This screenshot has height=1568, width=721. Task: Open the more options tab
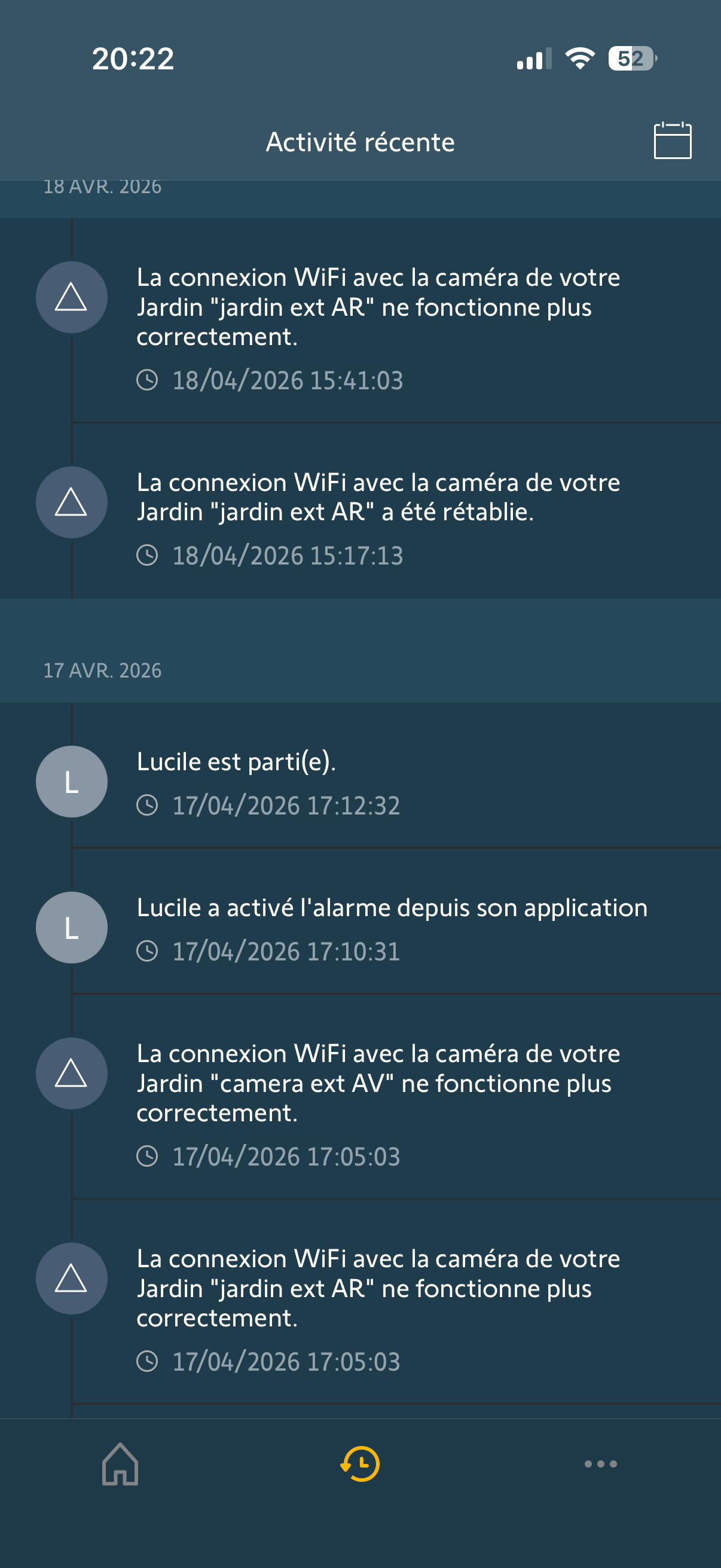tap(600, 1464)
